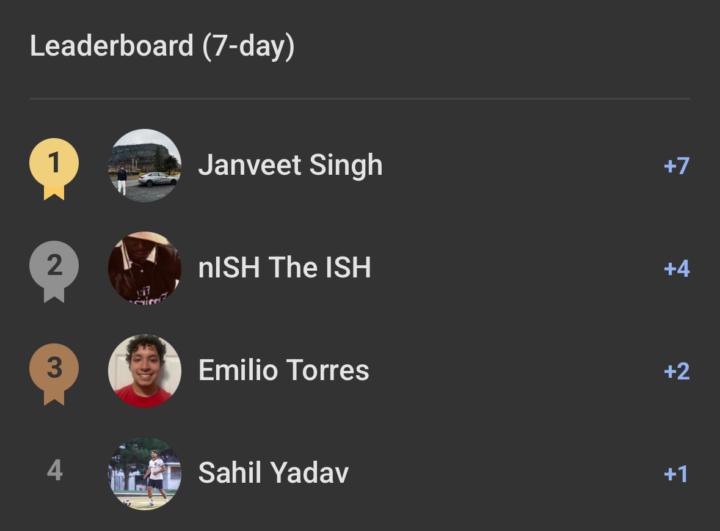View Sahil Yadav's leaderboard entry
The height and width of the screenshot is (531, 720).
coord(273,472)
